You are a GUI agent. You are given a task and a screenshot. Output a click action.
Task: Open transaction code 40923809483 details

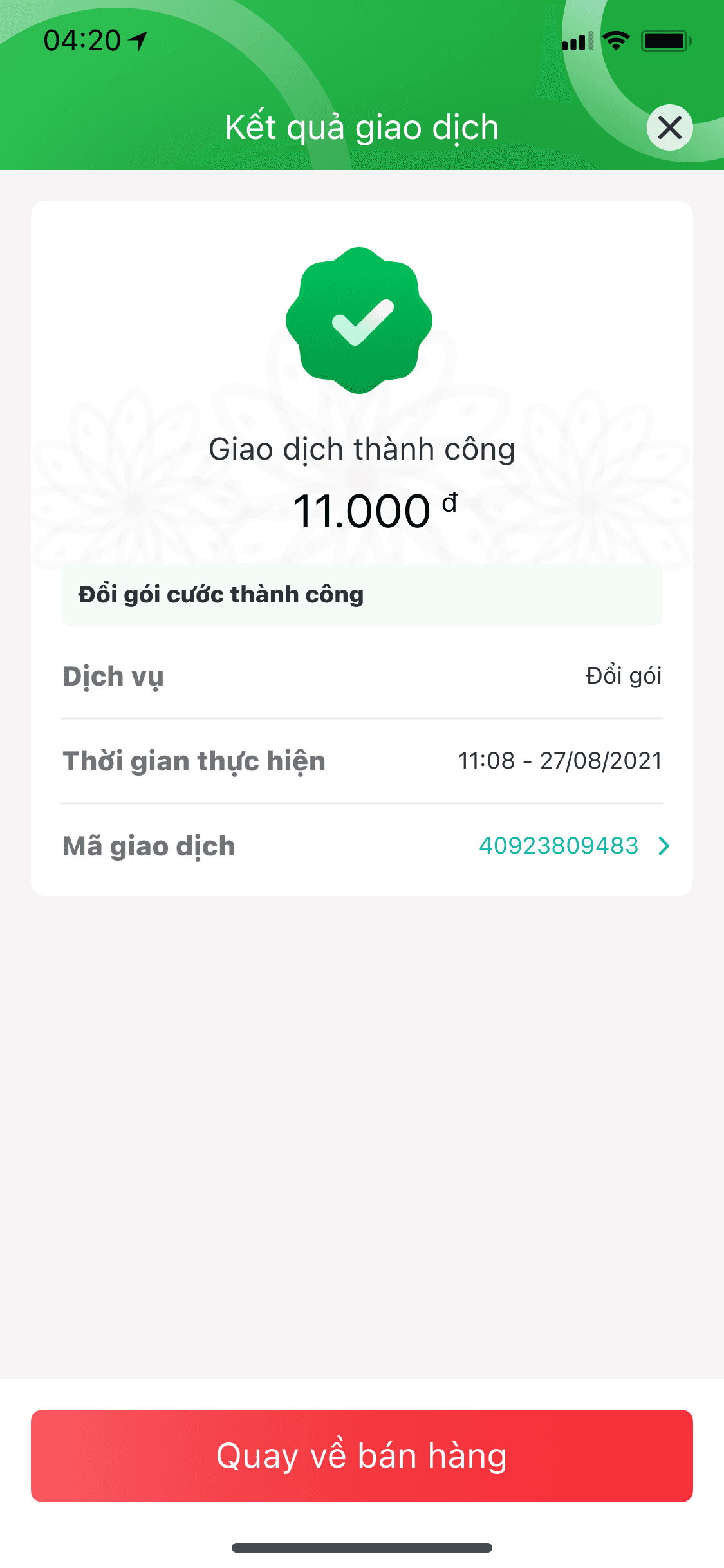[x=573, y=845]
